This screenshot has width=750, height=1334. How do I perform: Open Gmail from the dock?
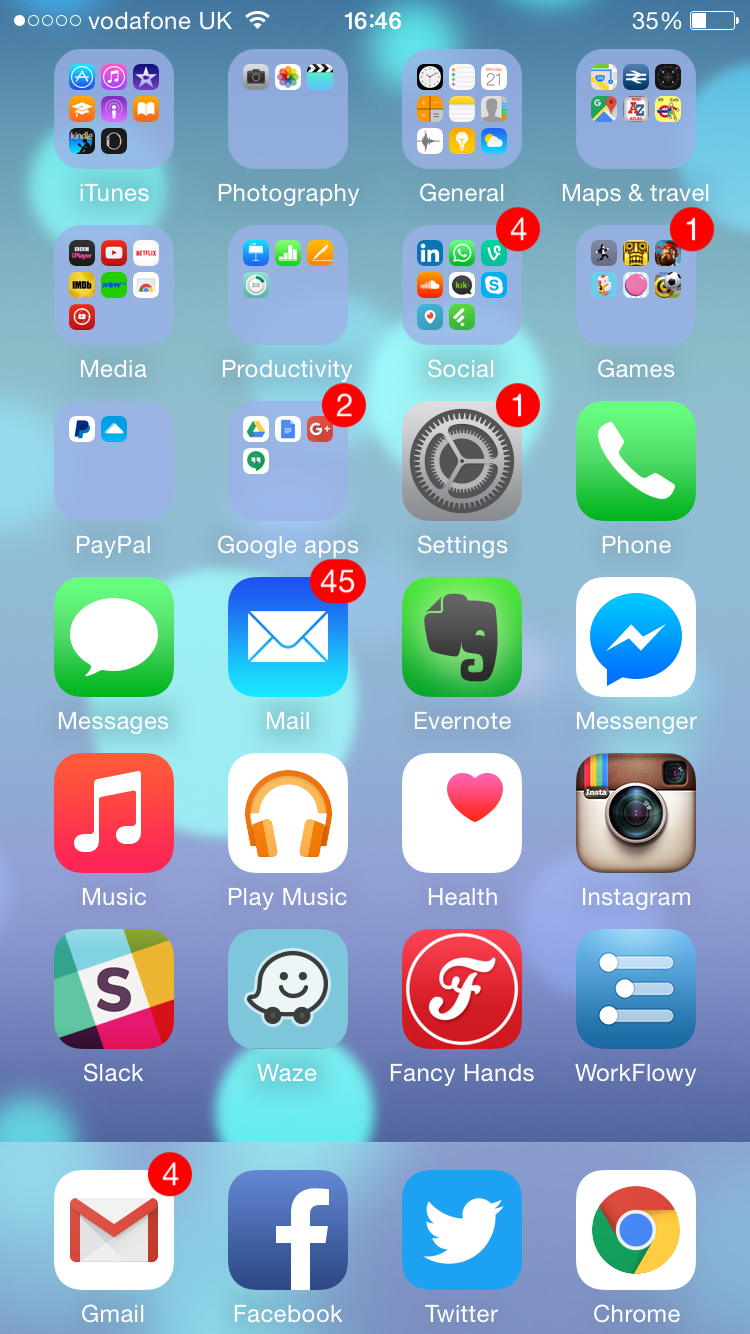pyautogui.click(x=114, y=1230)
